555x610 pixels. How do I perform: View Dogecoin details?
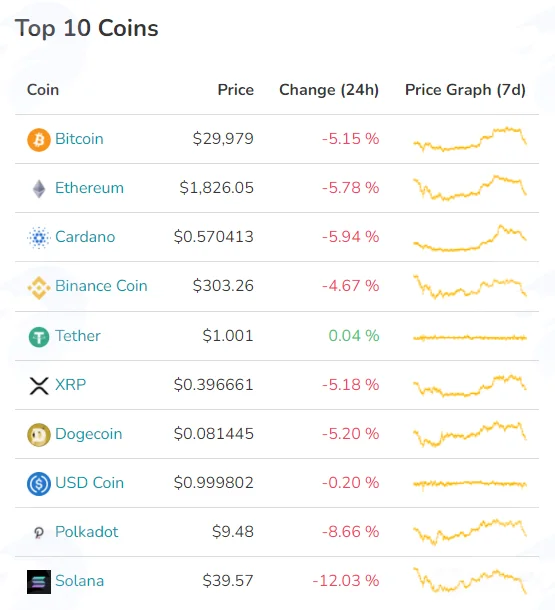click(x=89, y=434)
